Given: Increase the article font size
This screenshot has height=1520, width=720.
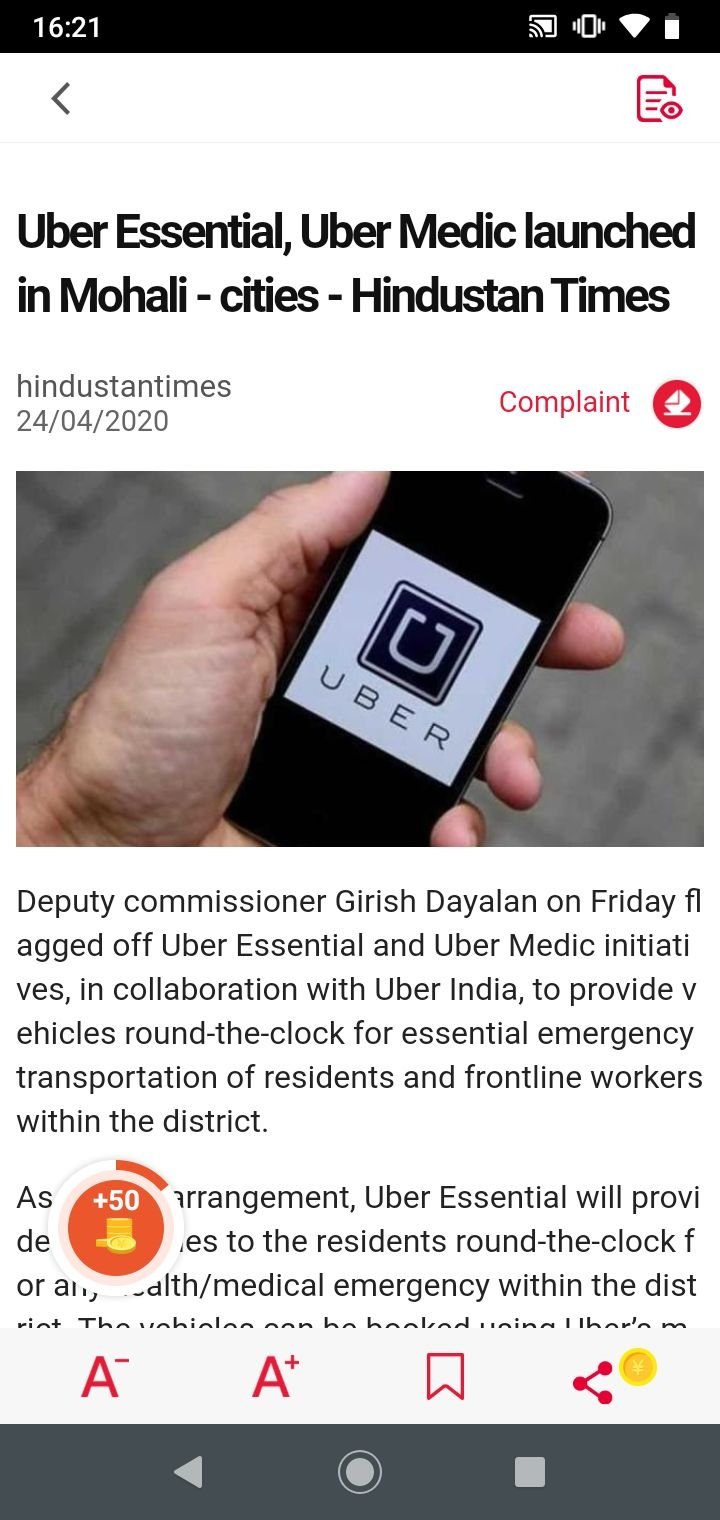Looking at the screenshot, I should (x=275, y=1377).
